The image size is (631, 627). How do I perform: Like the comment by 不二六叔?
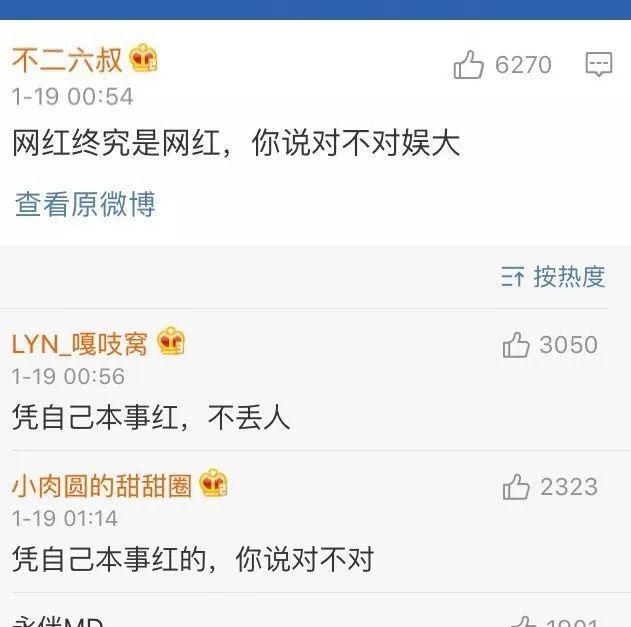click(469, 66)
